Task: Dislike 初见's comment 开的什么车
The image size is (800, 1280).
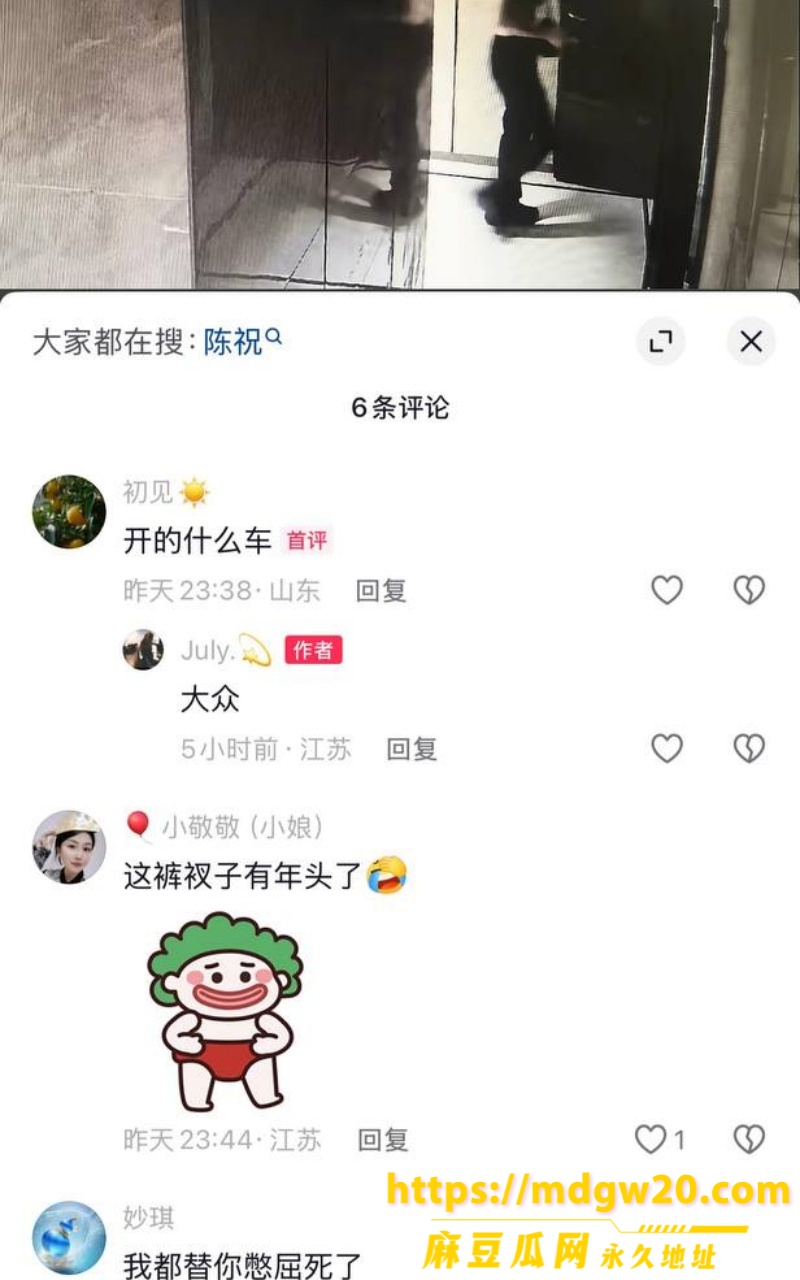Action: tap(749, 591)
